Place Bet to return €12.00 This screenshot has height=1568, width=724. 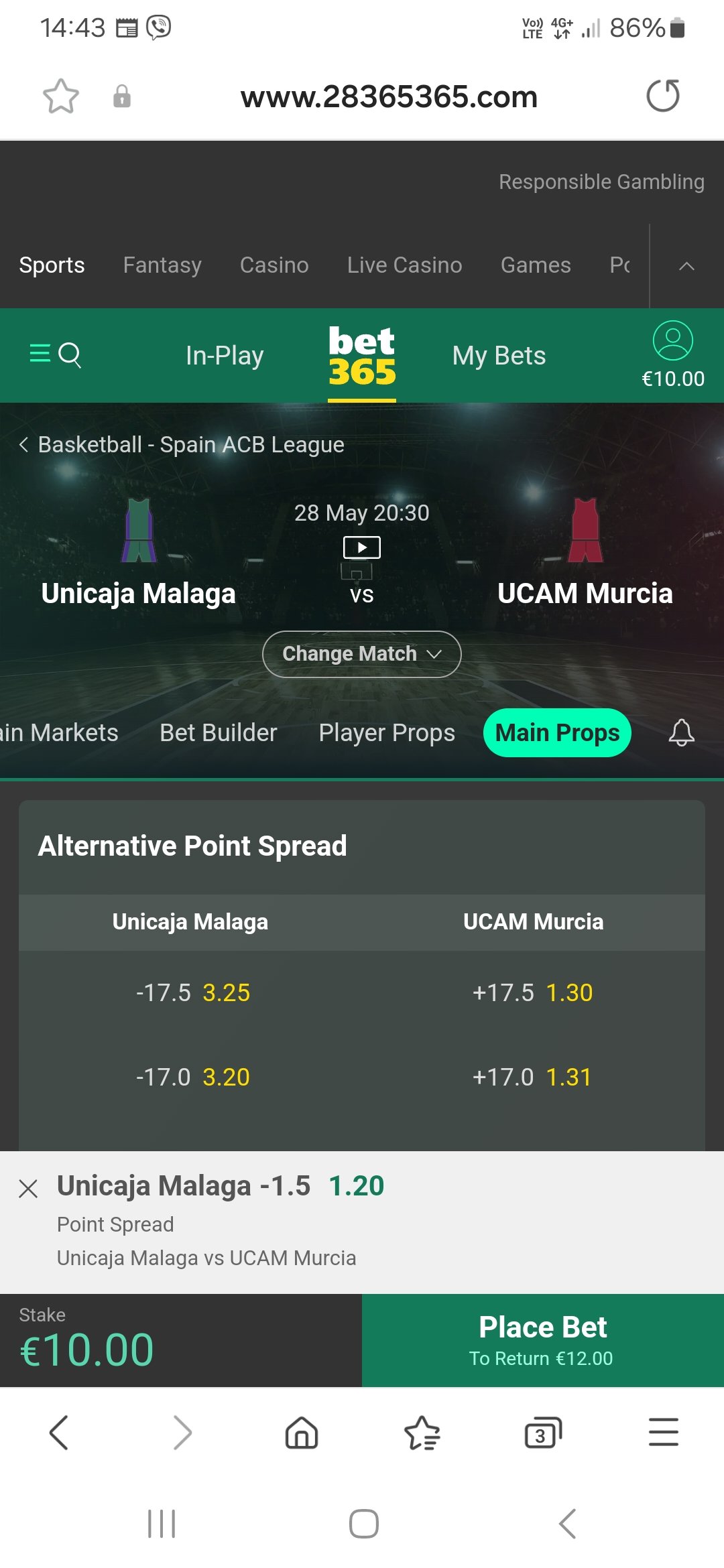coord(542,1340)
